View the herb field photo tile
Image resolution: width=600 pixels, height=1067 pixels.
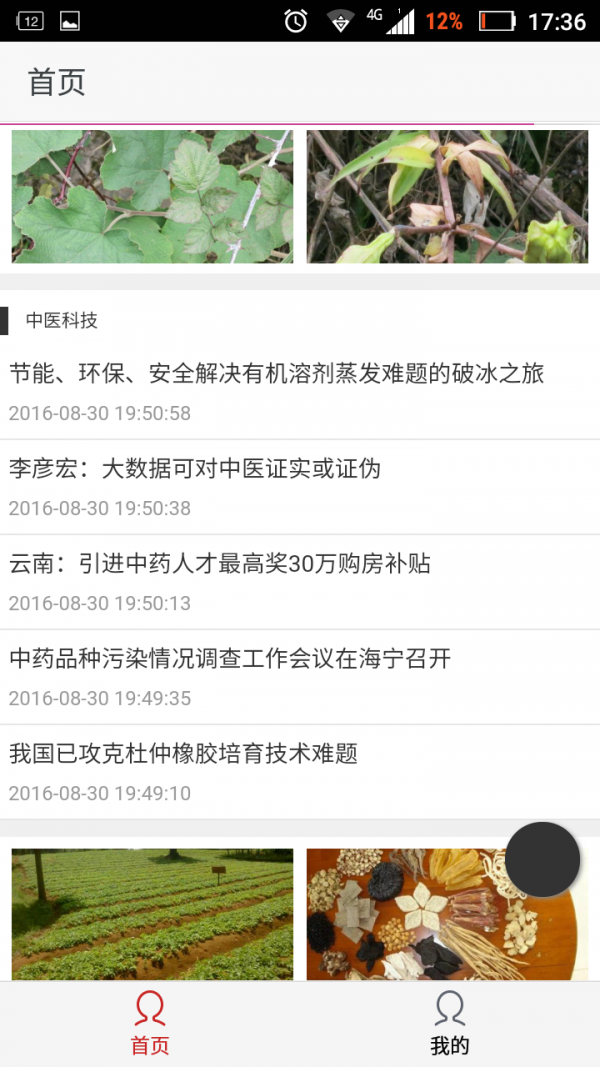(x=152, y=914)
